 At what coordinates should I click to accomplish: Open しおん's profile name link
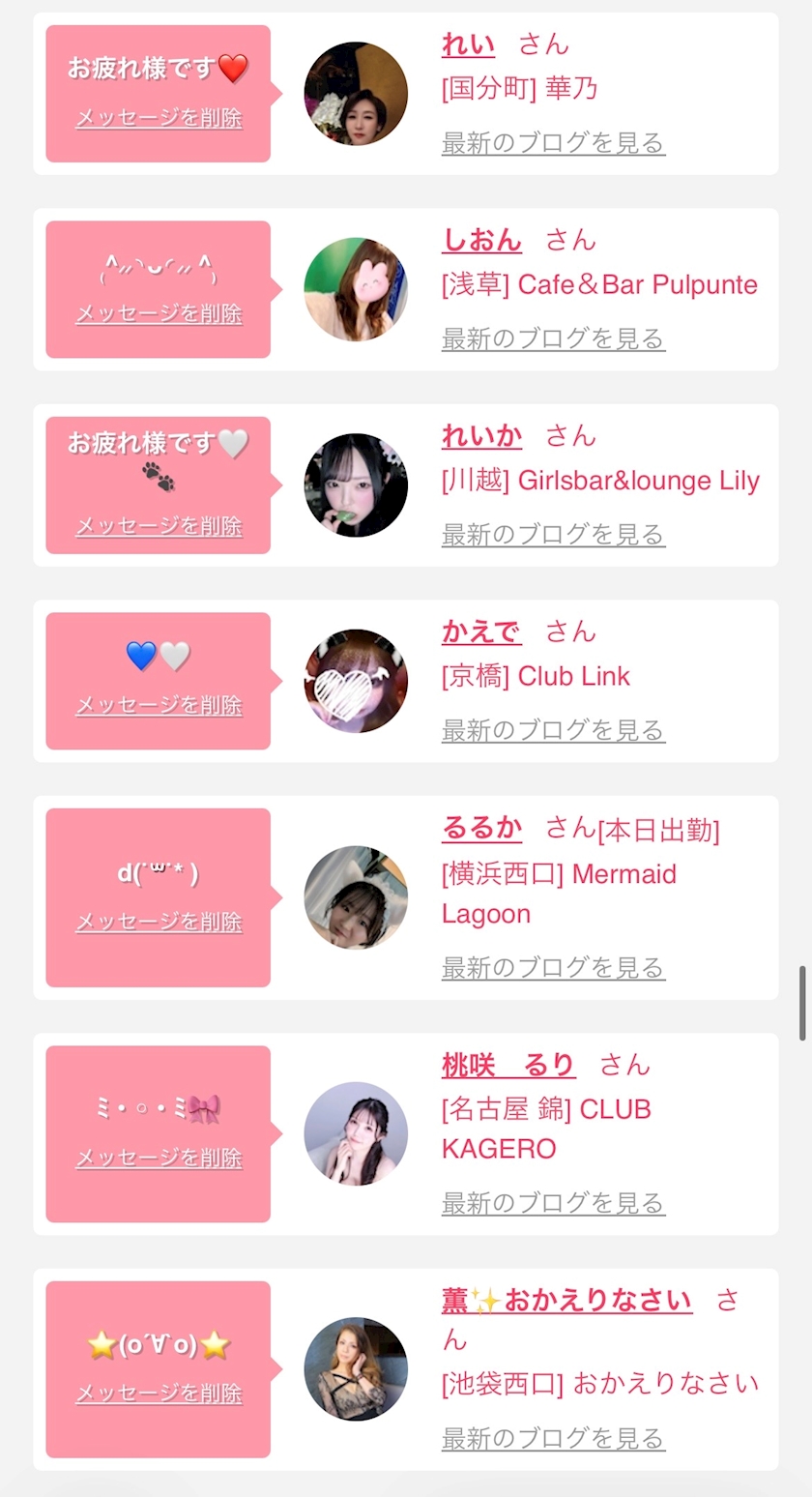pyautogui.click(x=481, y=240)
